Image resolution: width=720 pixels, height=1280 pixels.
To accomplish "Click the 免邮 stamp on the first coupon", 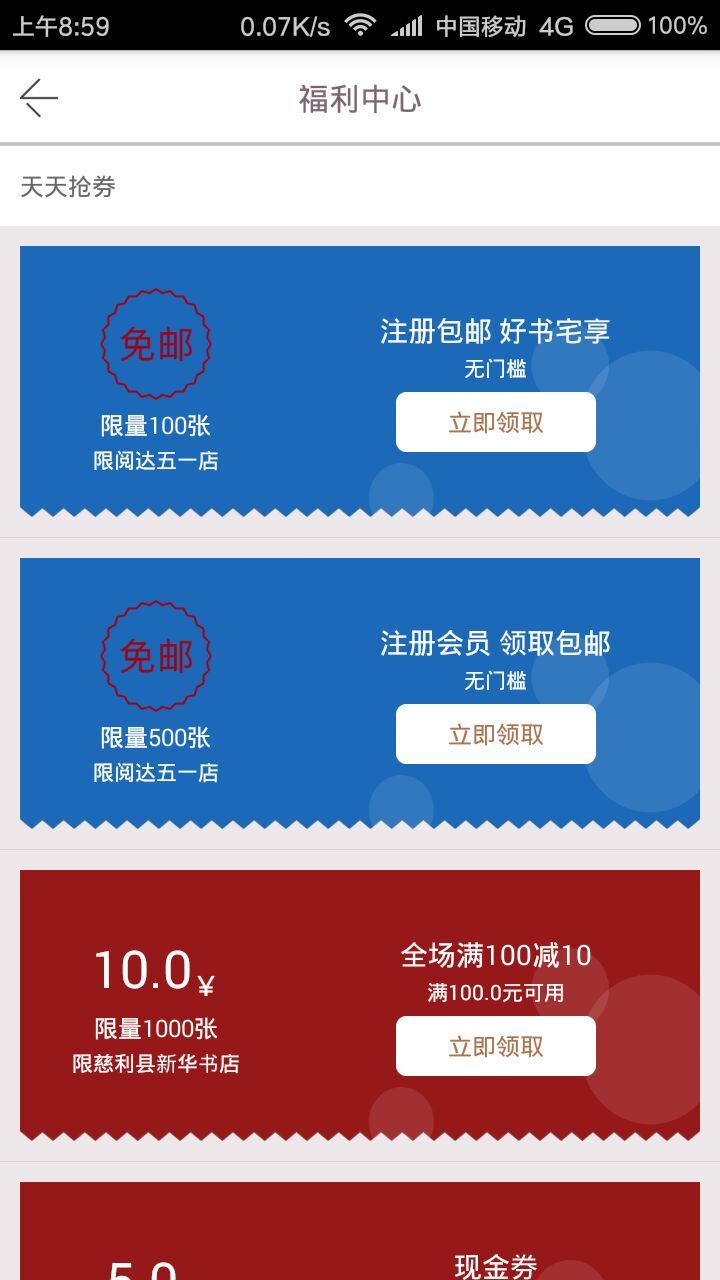I will click(x=155, y=340).
